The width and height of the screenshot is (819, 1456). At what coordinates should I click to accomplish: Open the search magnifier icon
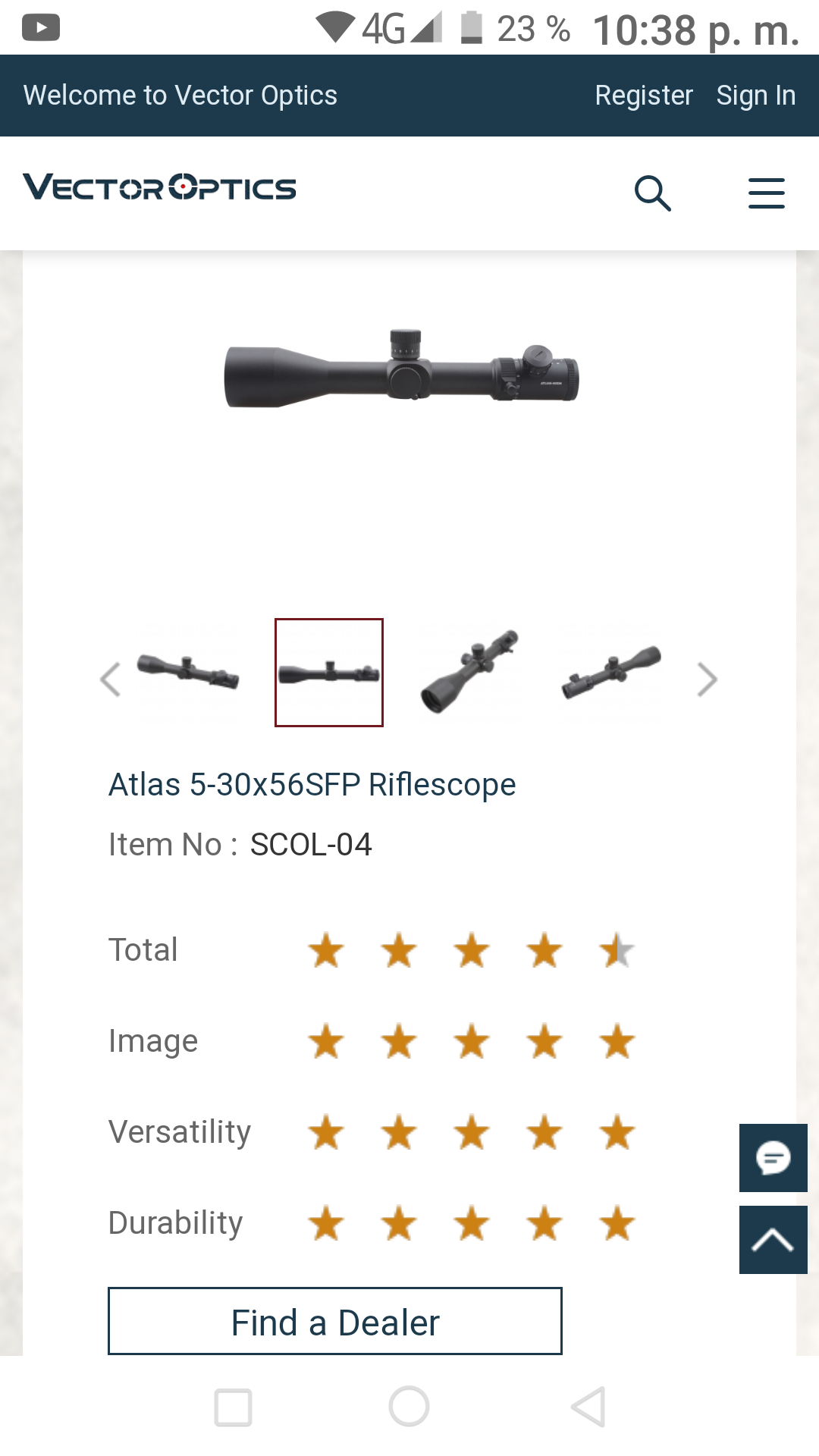[652, 193]
